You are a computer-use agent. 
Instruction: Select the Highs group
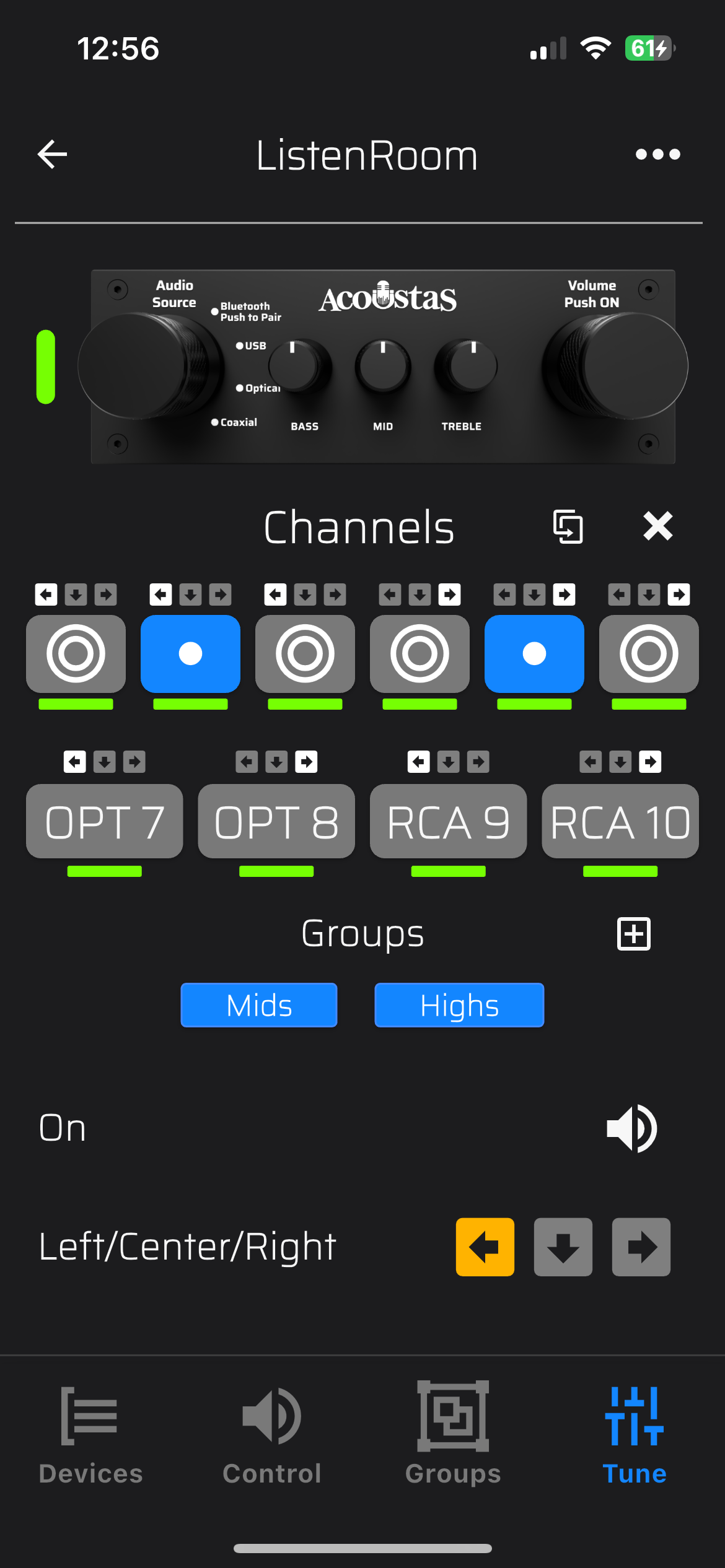459,1005
